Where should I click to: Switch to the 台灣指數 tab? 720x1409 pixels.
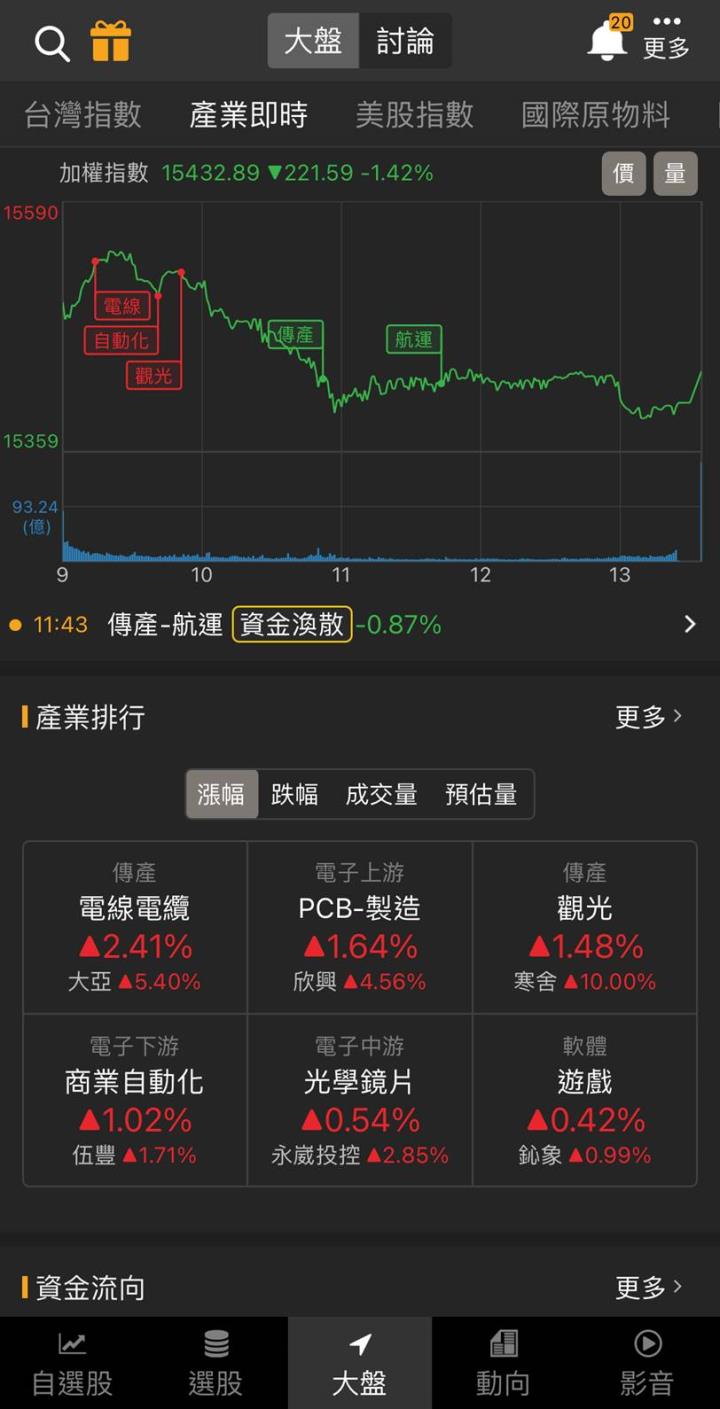tap(83, 115)
